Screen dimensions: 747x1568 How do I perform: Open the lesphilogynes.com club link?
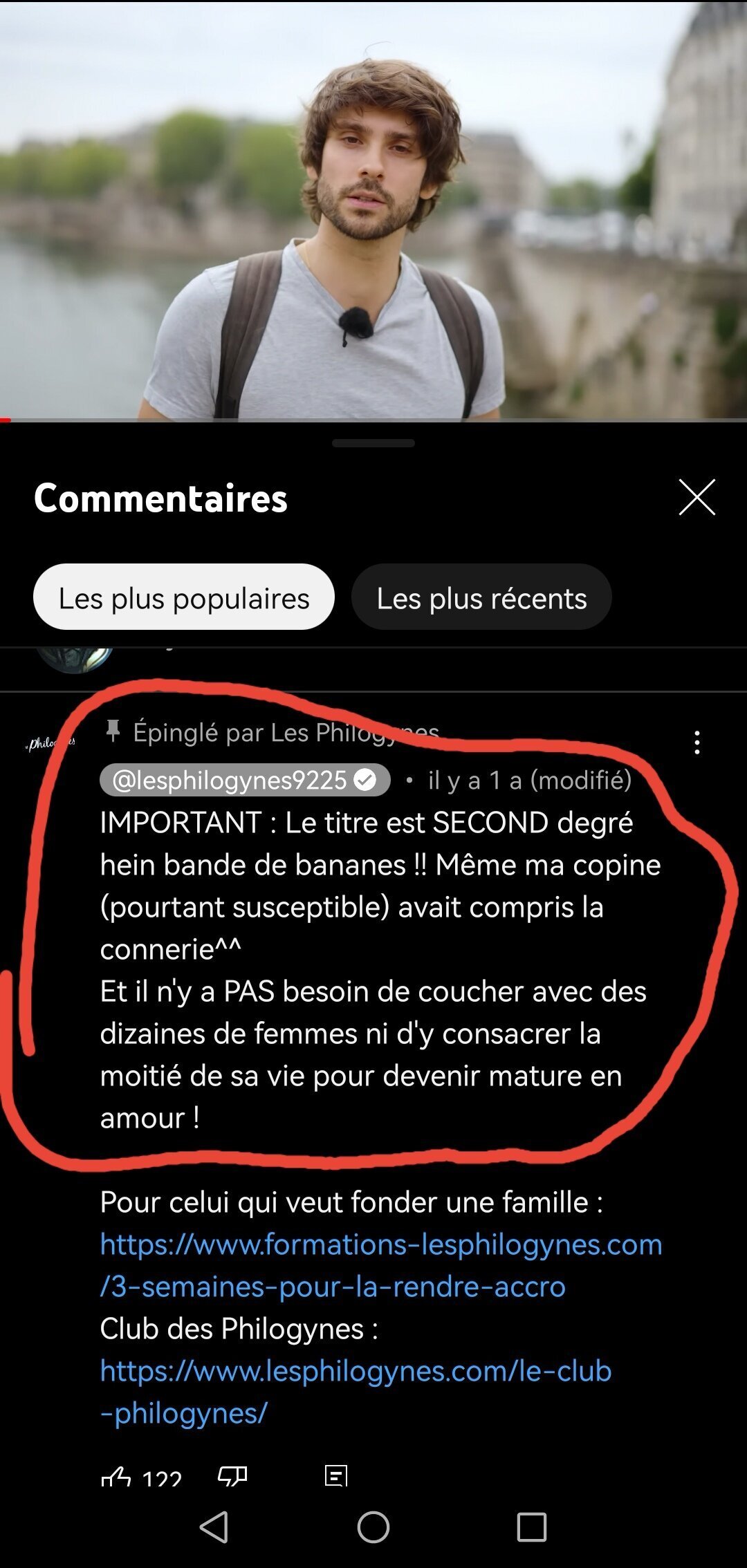(356, 1392)
